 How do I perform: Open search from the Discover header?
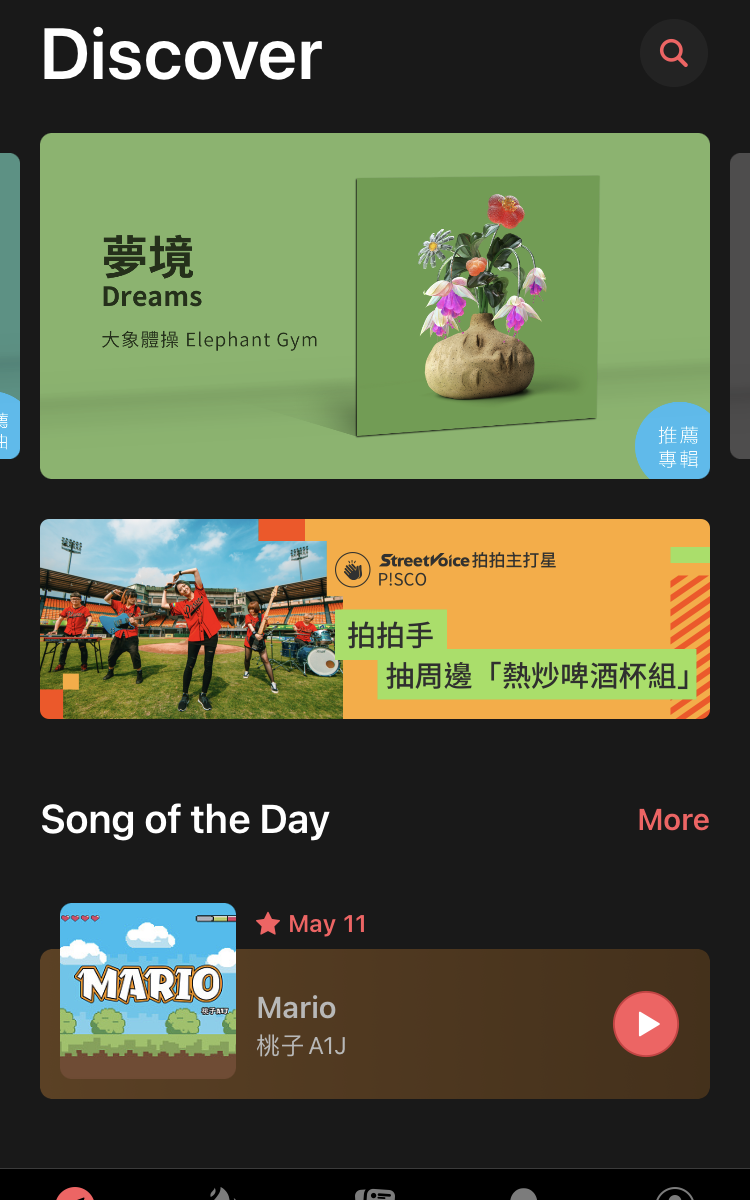(674, 53)
